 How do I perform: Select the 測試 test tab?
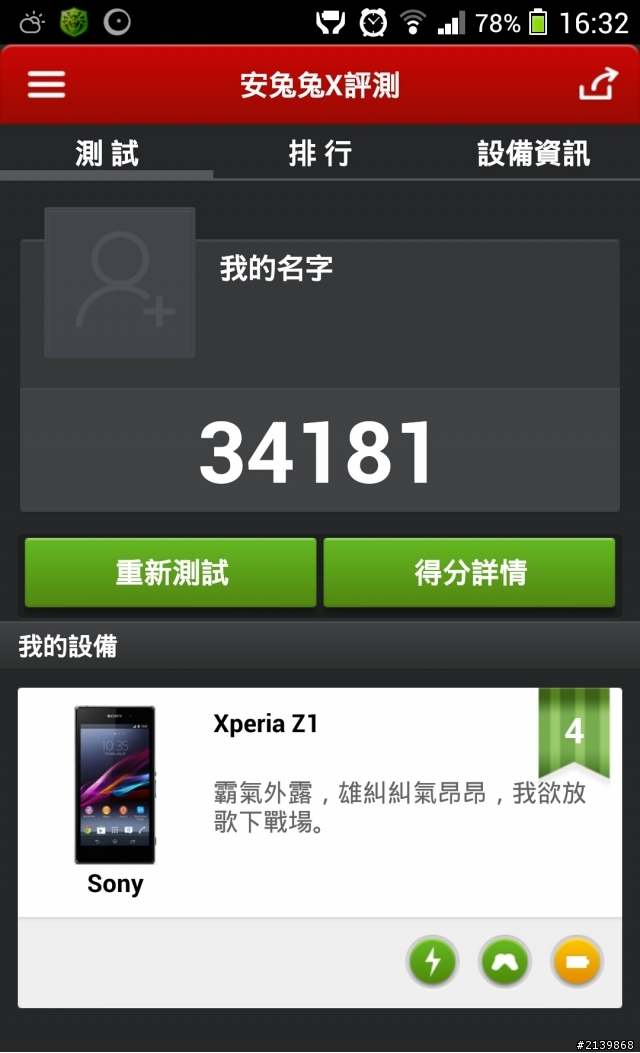107,153
